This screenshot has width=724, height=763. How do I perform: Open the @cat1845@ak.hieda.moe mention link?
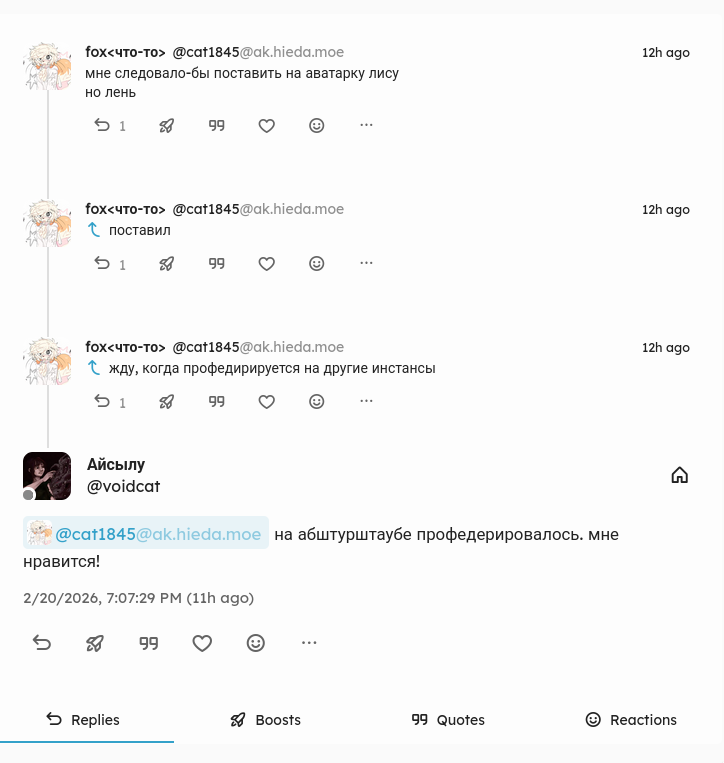tap(157, 534)
